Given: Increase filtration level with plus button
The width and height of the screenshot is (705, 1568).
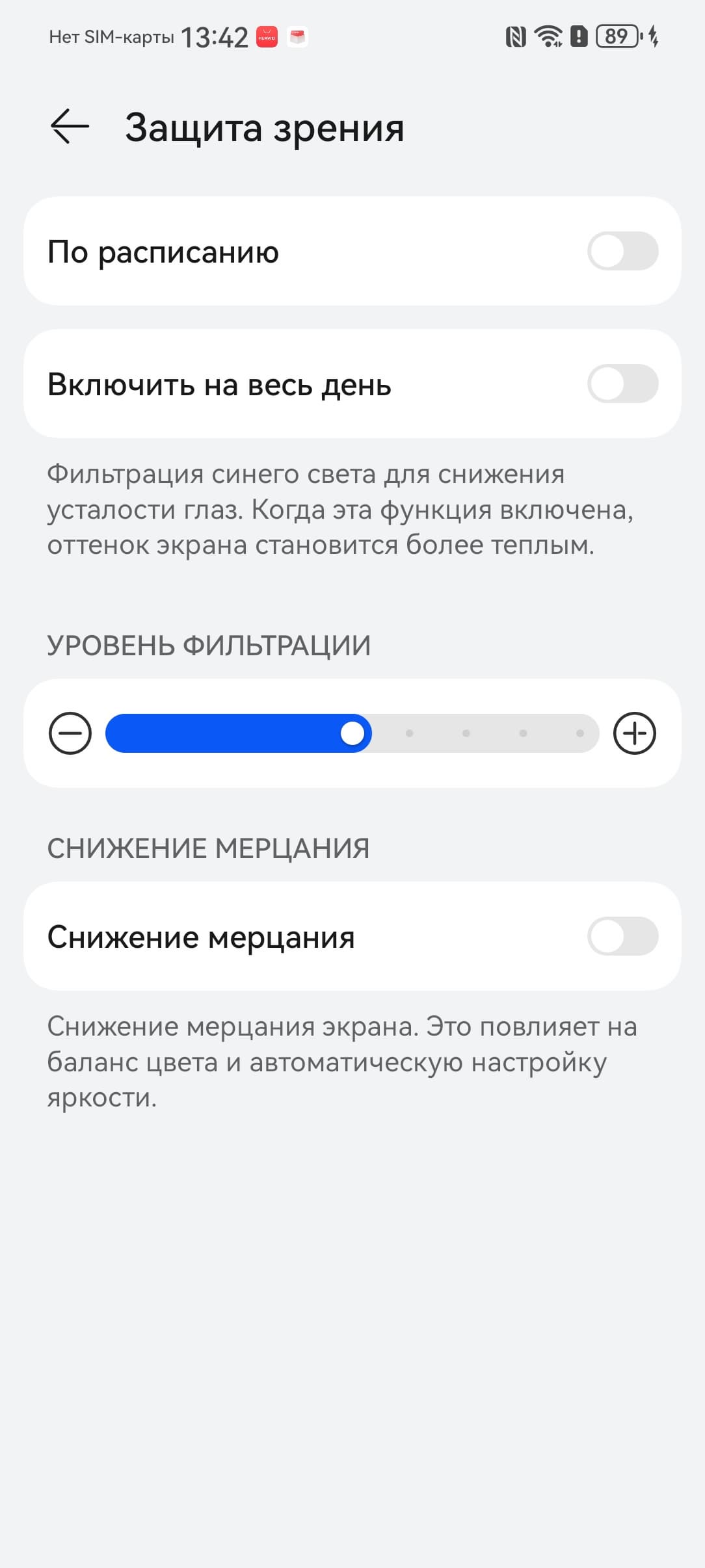Looking at the screenshot, I should (x=634, y=733).
